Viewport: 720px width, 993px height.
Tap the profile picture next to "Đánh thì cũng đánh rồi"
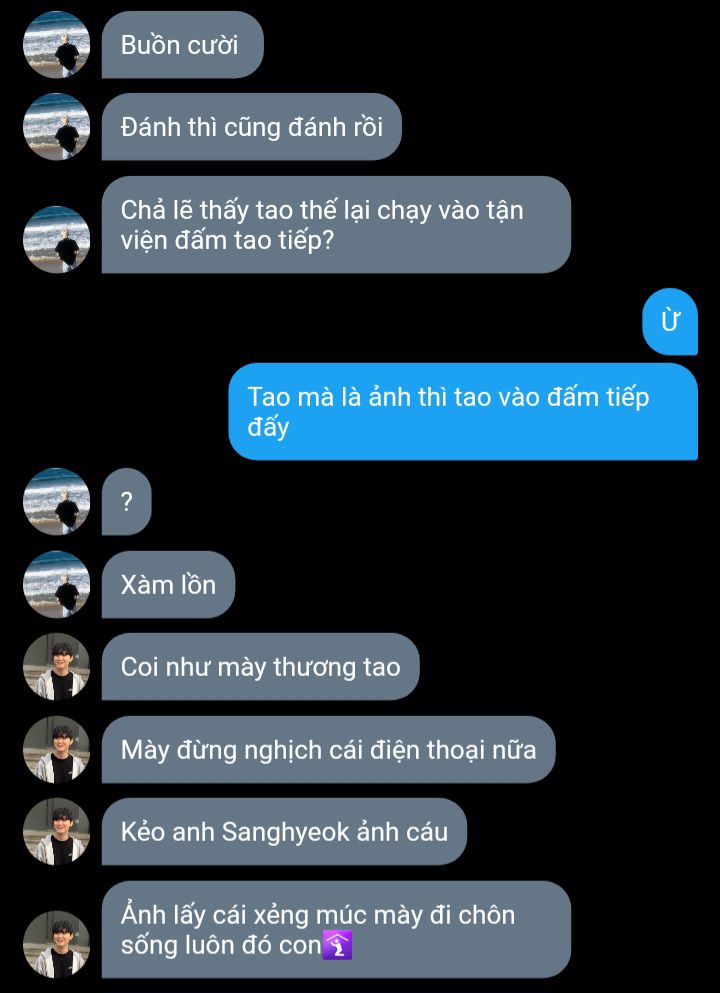57,127
